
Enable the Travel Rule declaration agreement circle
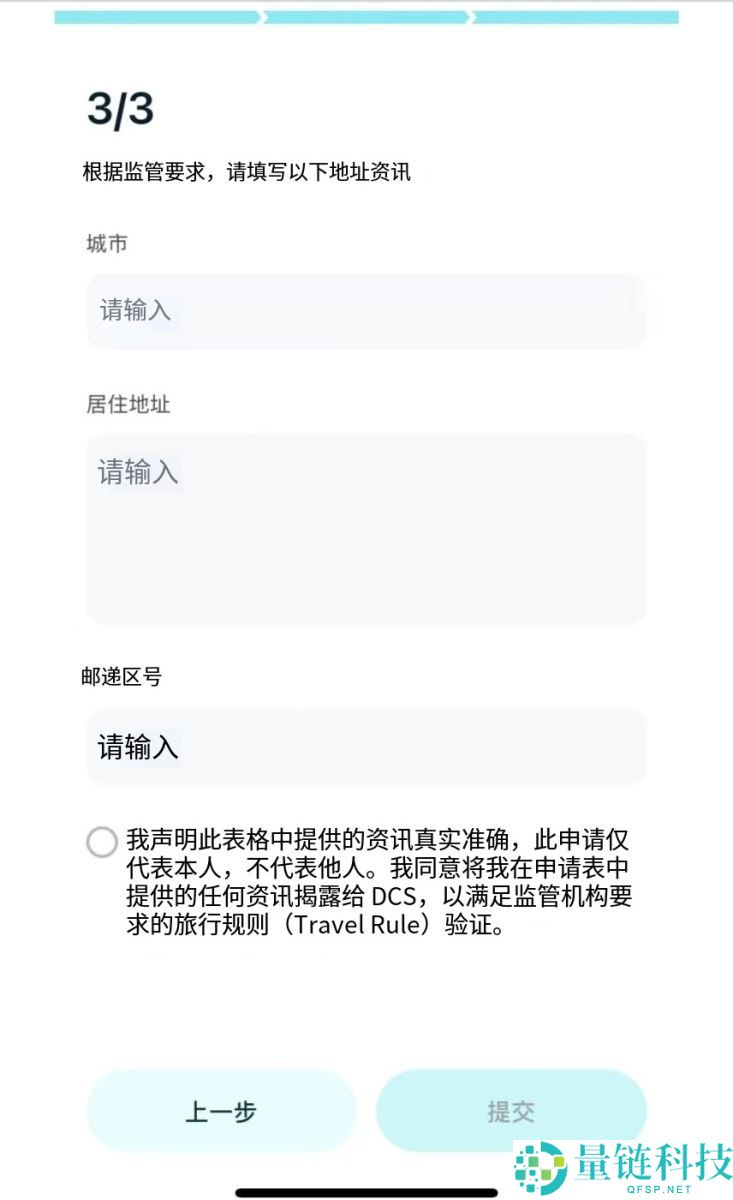101,843
